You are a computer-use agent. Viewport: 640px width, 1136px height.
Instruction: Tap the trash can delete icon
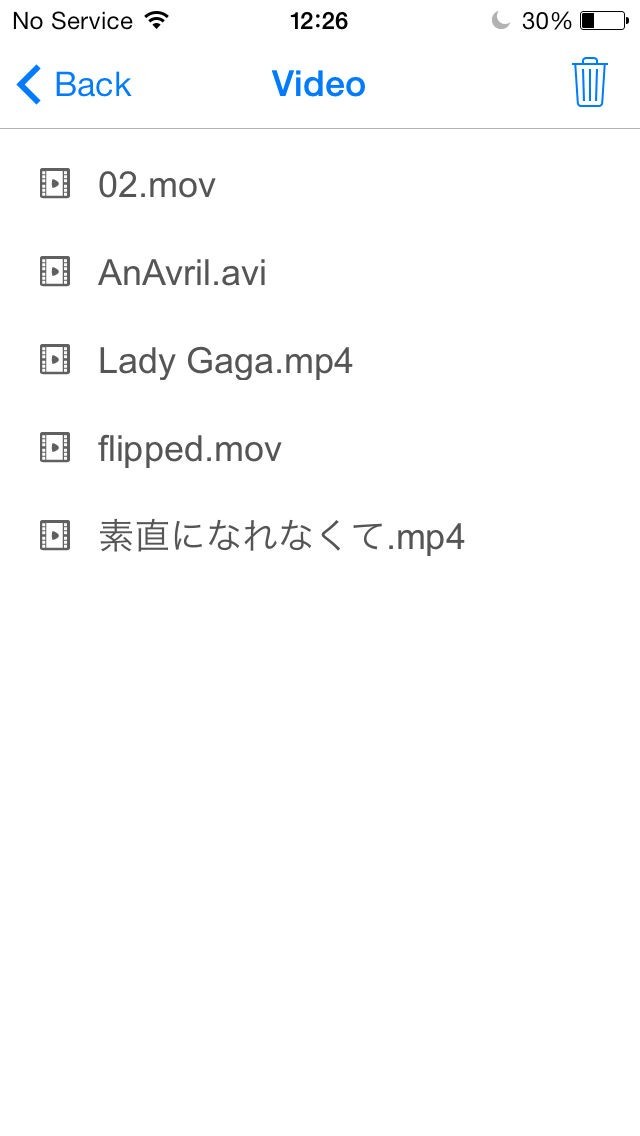coord(589,83)
